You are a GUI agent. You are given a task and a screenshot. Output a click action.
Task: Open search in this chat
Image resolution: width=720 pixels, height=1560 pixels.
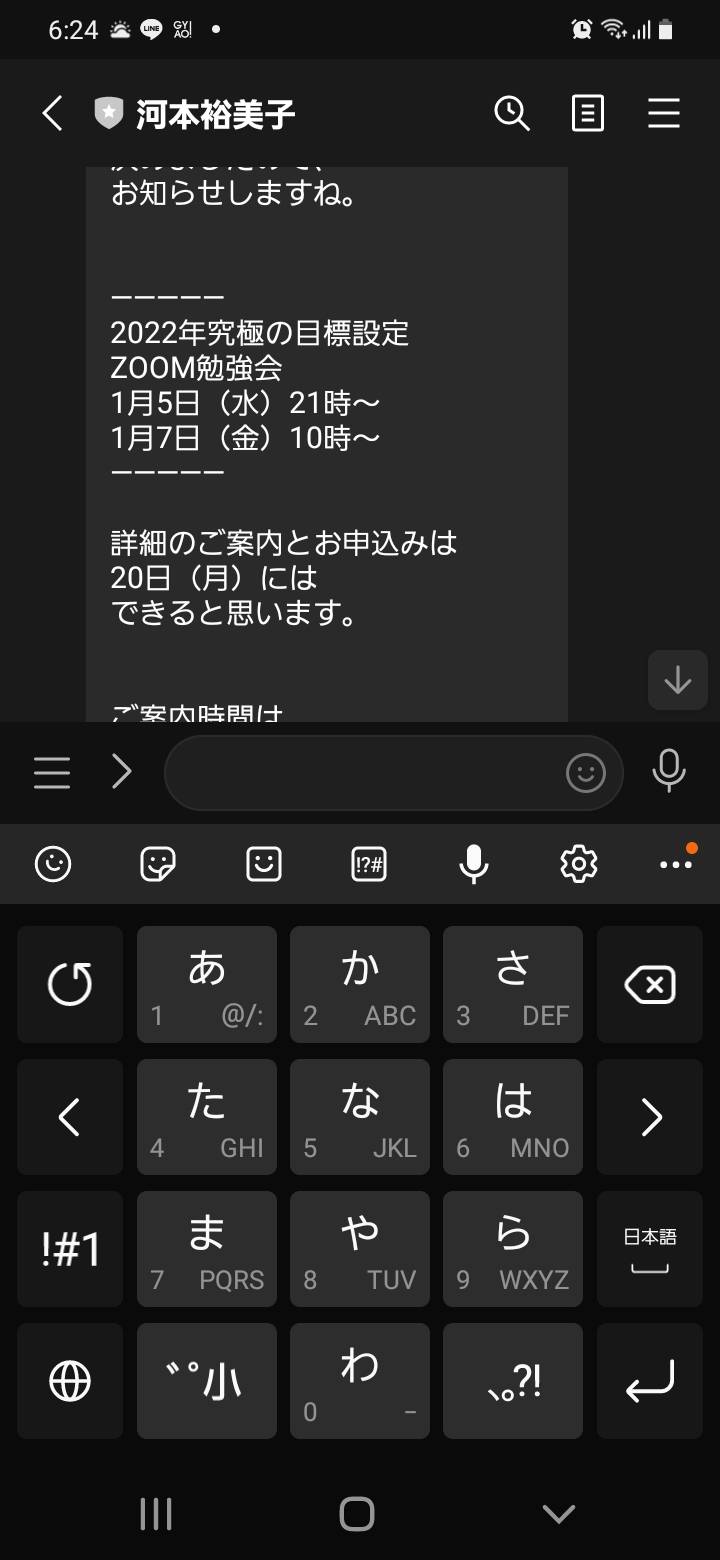click(x=512, y=114)
